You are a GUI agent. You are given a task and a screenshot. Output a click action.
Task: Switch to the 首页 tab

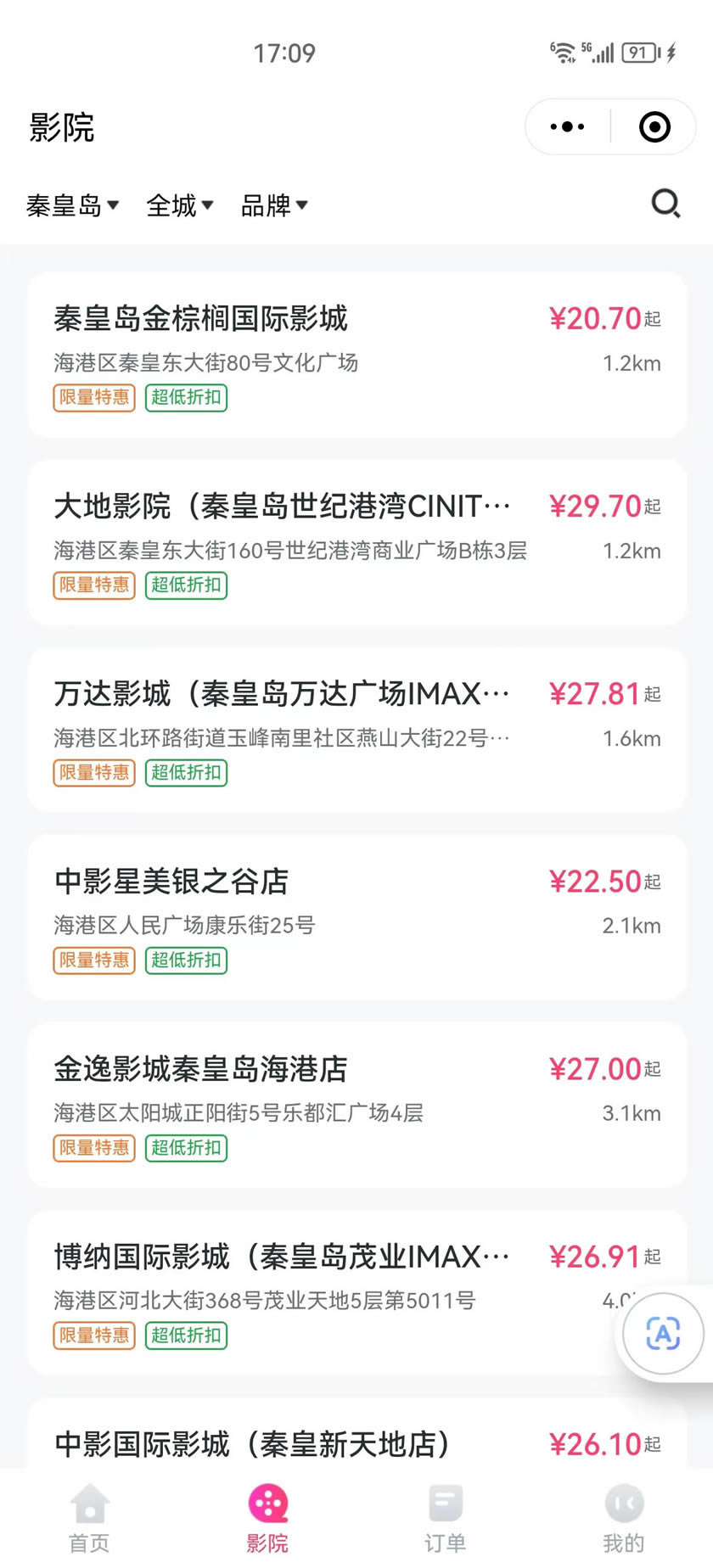89,1519
